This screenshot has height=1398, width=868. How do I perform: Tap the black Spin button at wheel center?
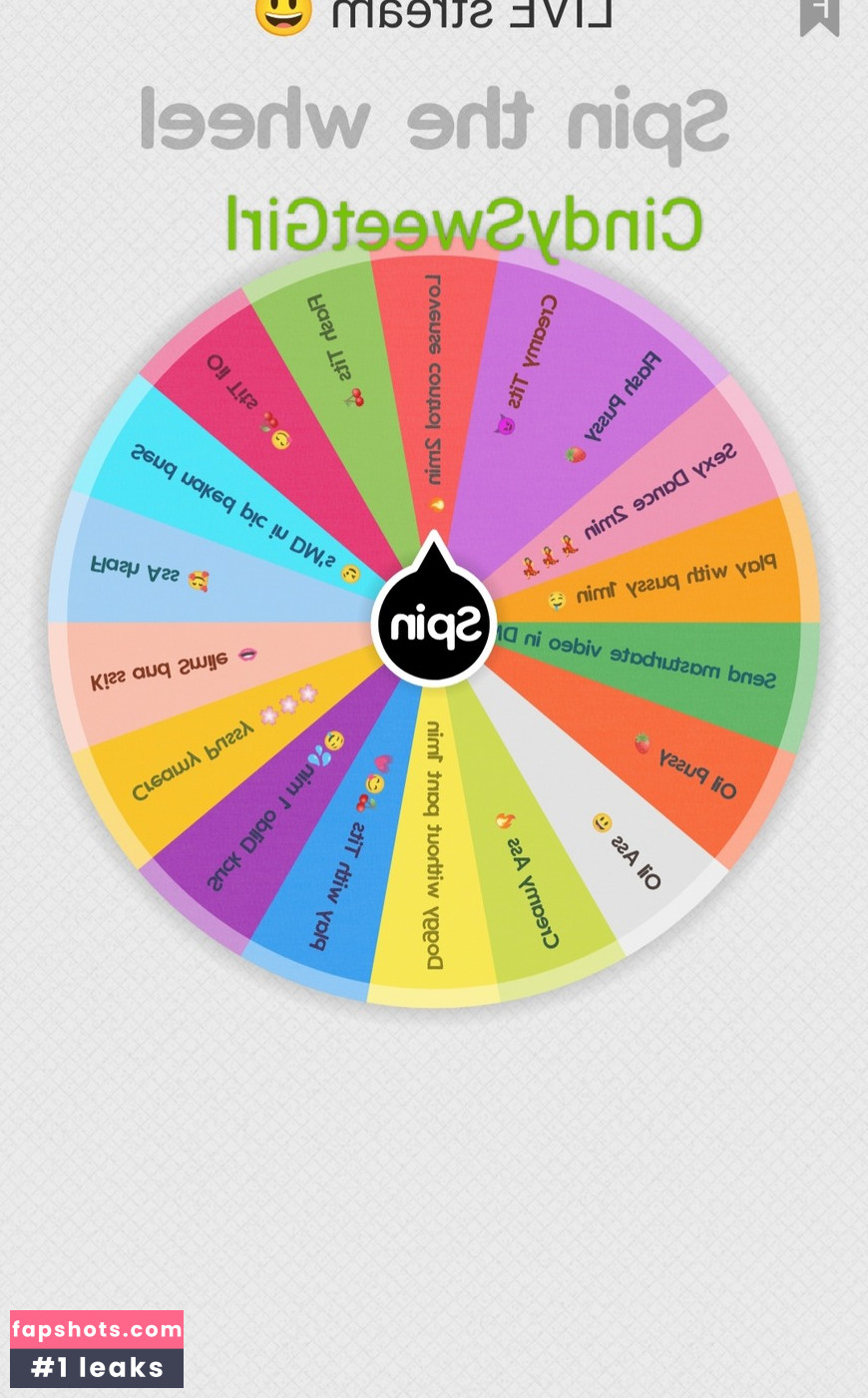pos(434,623)
